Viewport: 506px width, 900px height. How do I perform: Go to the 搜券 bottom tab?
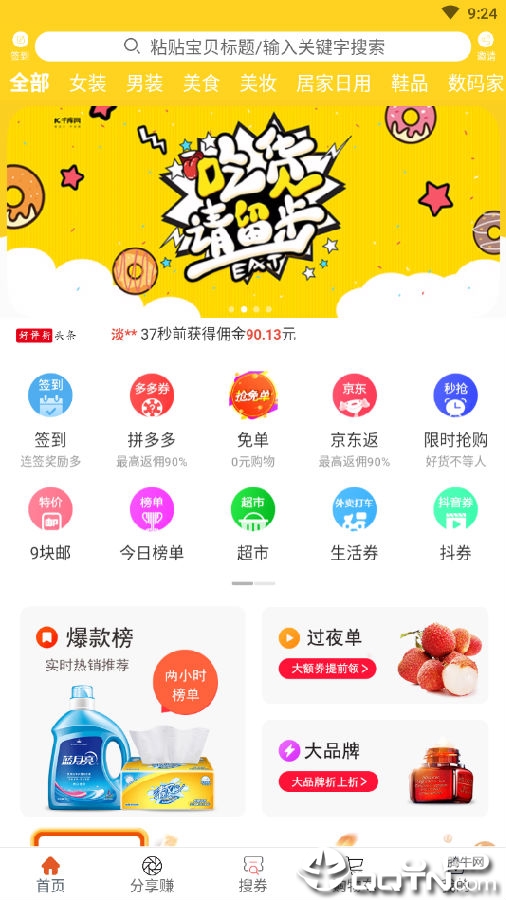(x=253, y=874)
